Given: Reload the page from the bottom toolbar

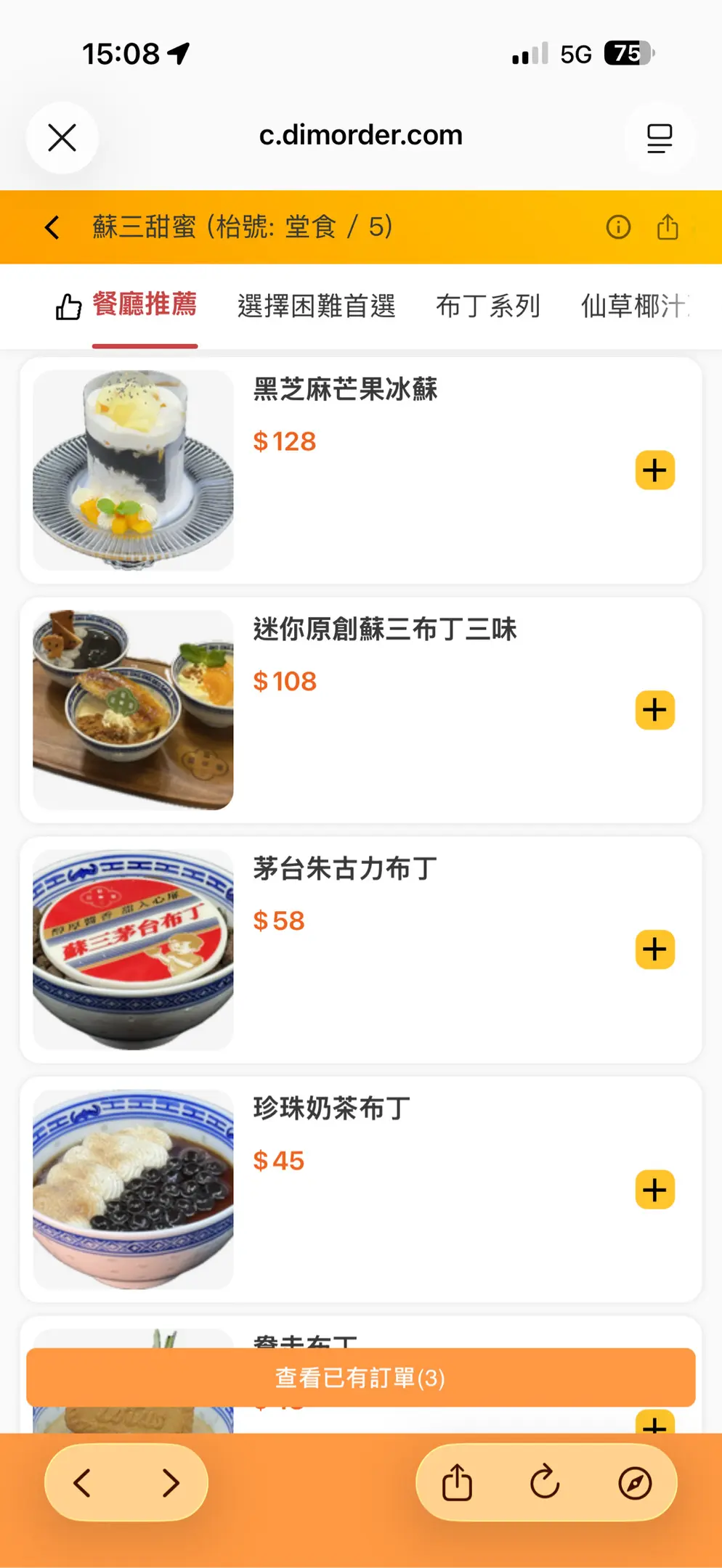Looking at the screenshot, I should (545, 1483).
